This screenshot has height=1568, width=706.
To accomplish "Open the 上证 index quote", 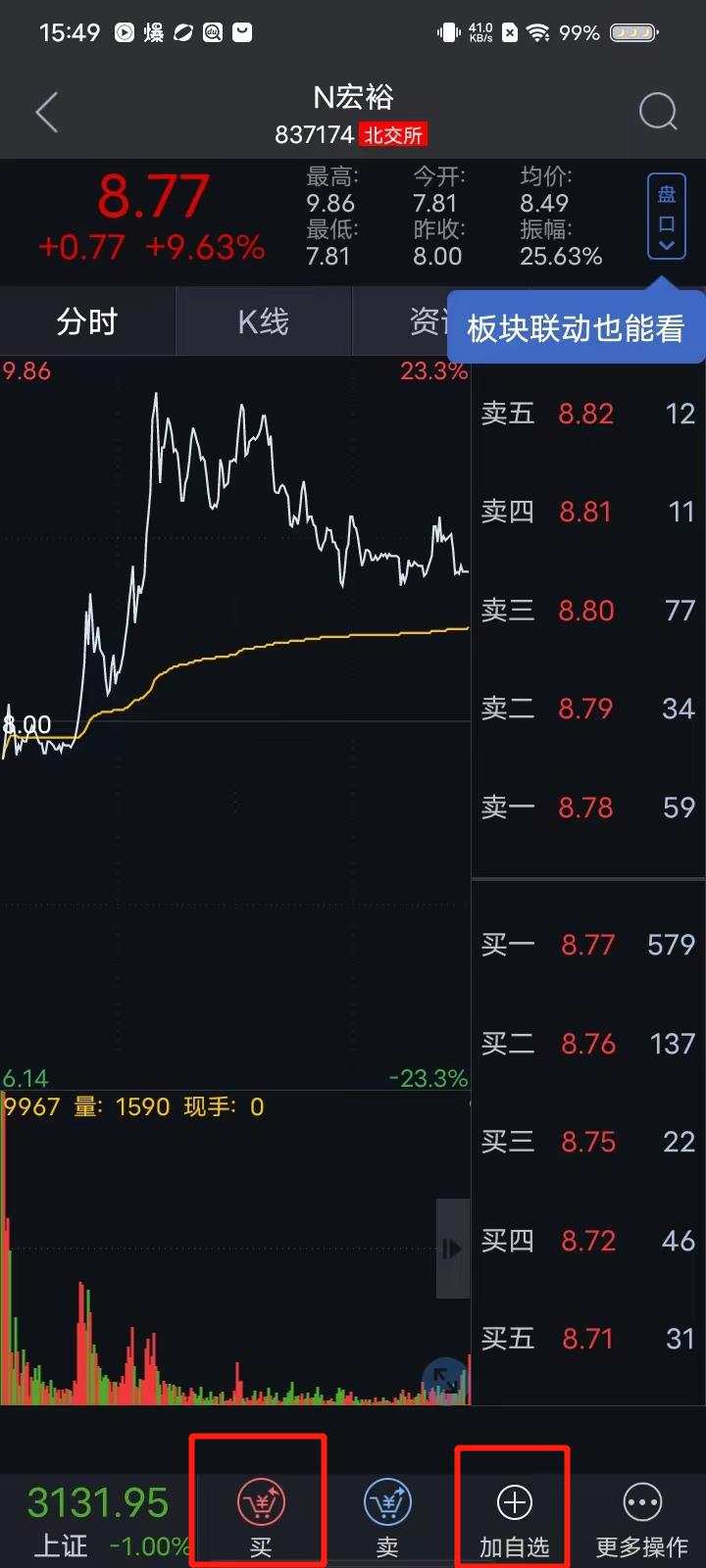I will click(96, 1521).
